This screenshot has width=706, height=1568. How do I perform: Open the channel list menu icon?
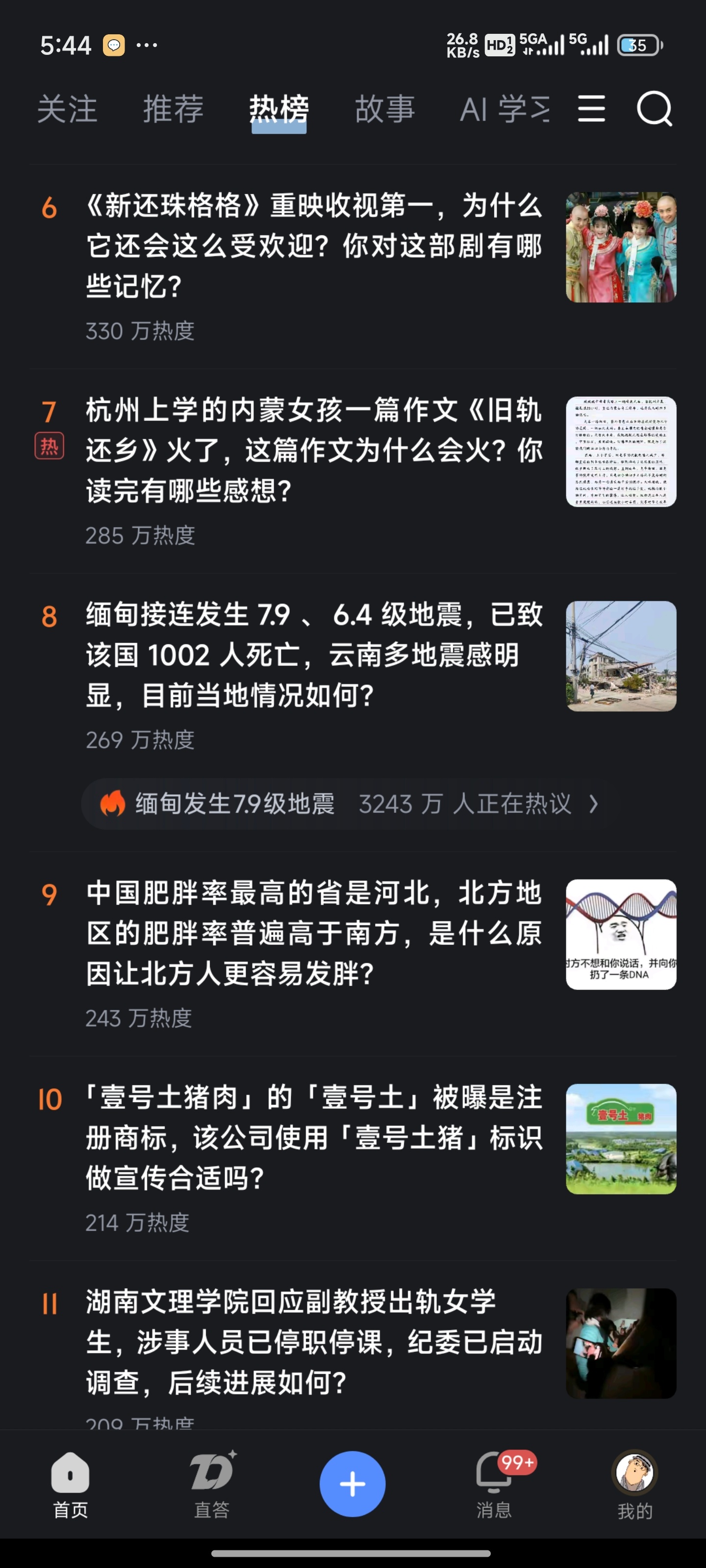click(591, 109)
